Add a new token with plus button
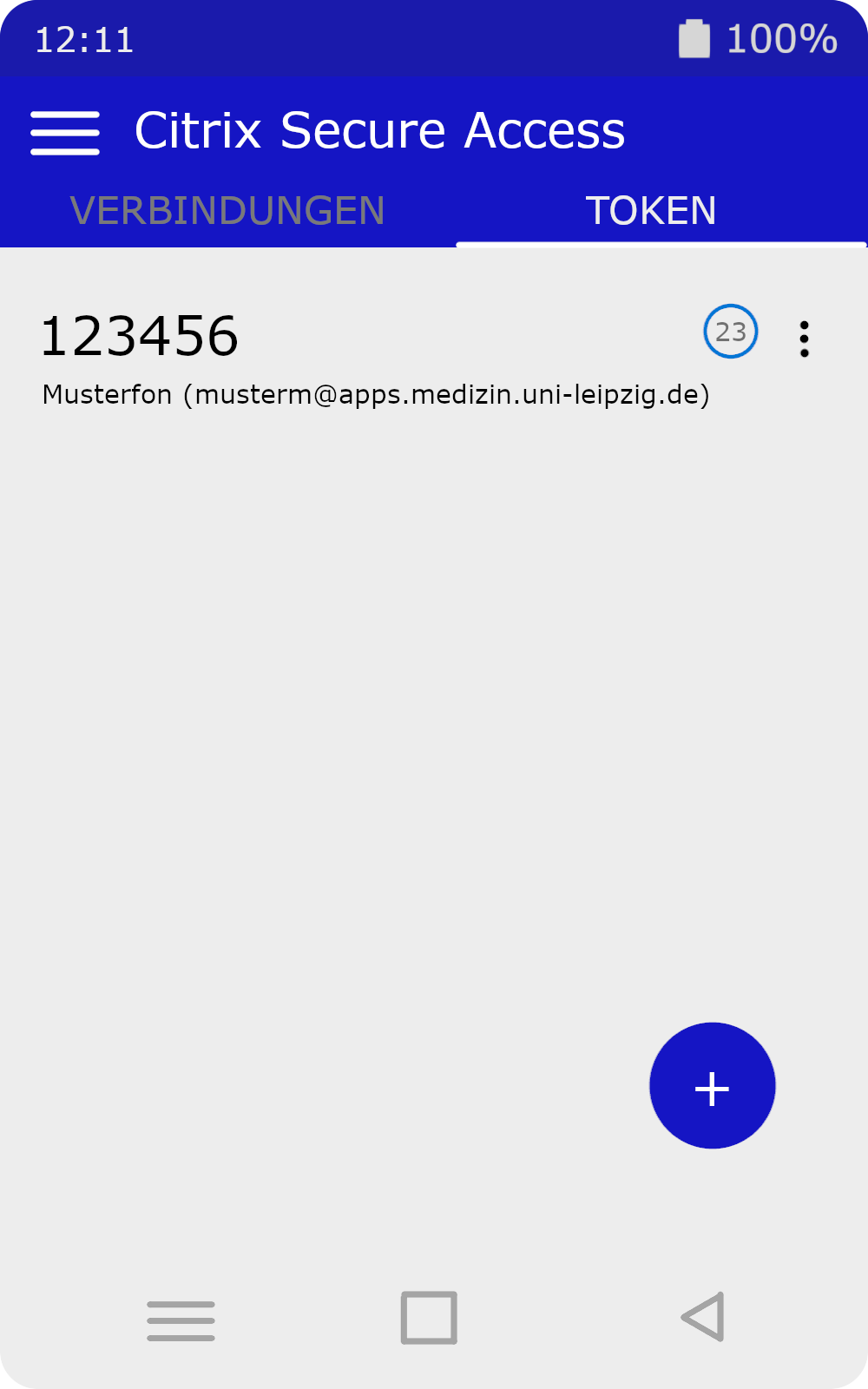The image size is (868, 1389). [x=712, y=1086]
